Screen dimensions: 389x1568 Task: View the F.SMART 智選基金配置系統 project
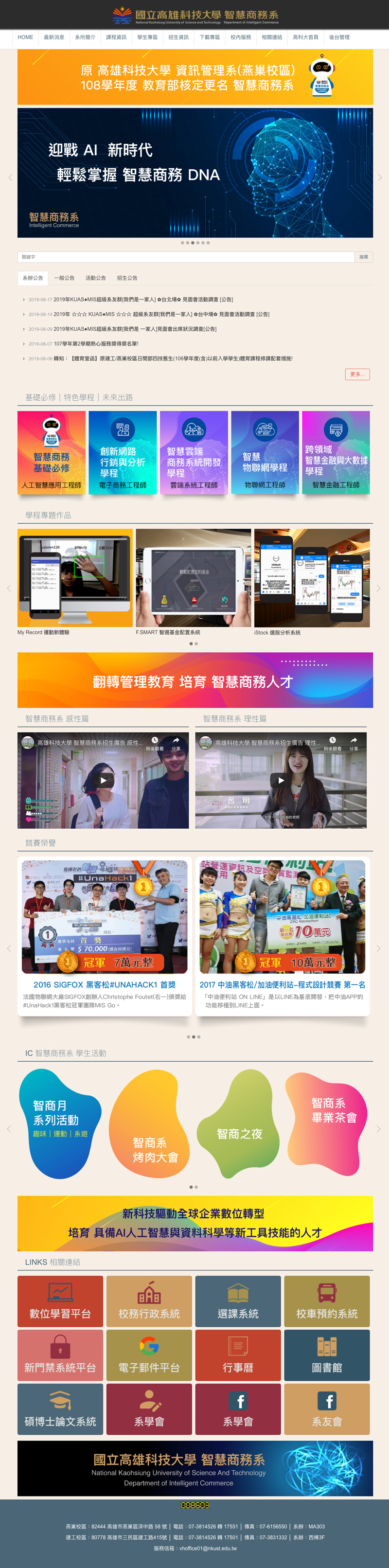(193, 578)
